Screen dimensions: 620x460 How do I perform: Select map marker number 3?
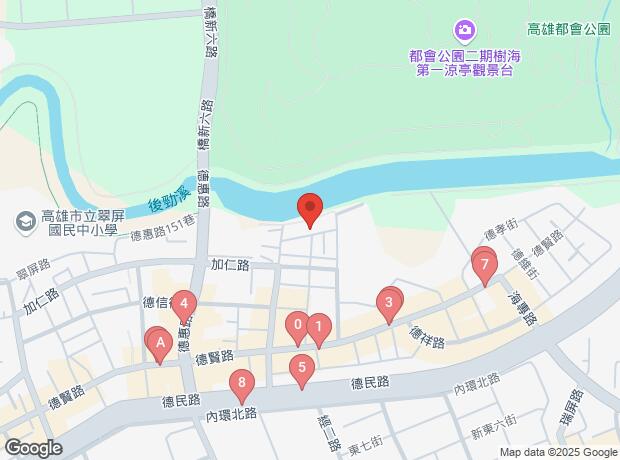389,302
